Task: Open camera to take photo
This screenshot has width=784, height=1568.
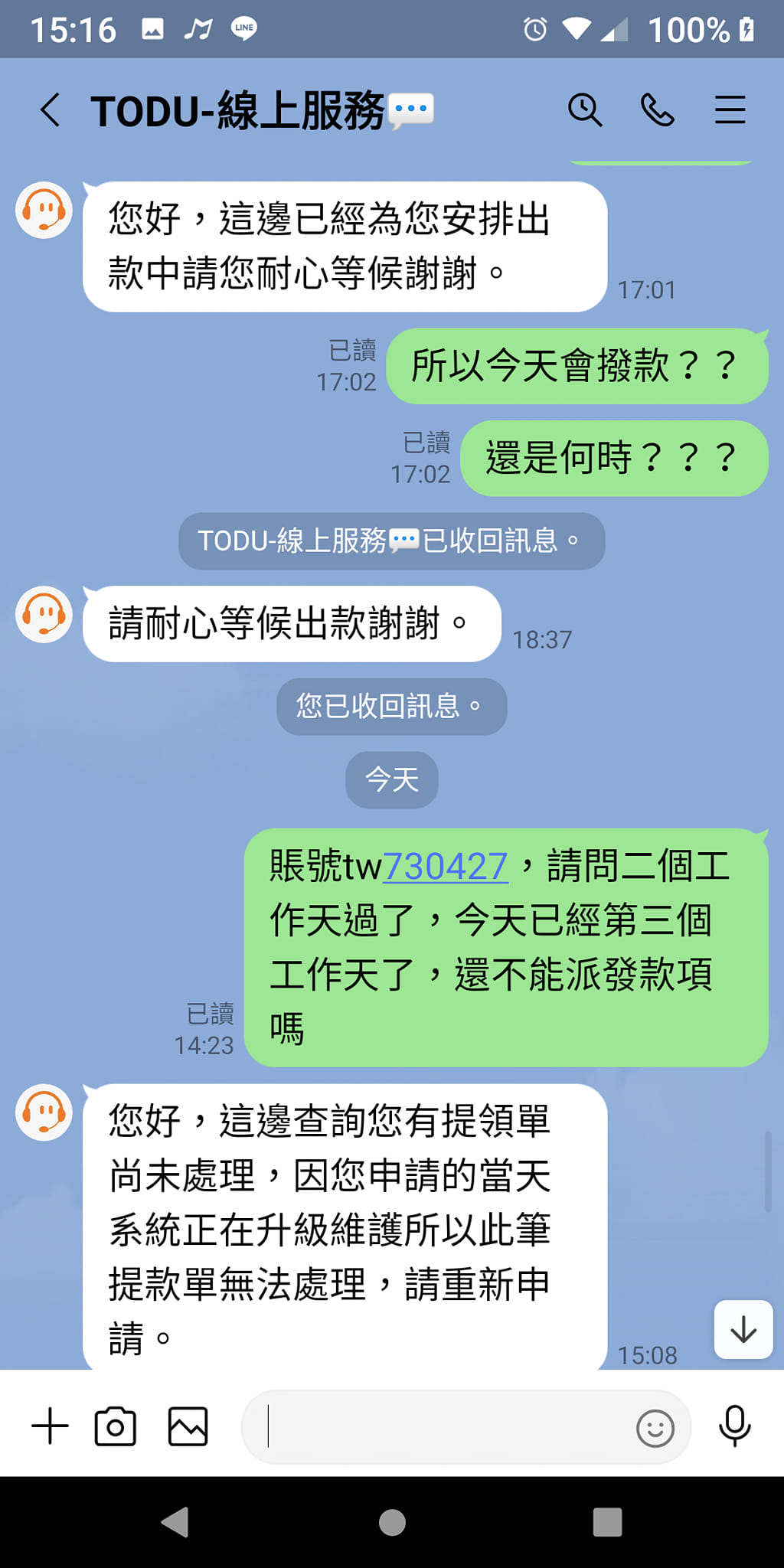Action: click(116, 1426)
